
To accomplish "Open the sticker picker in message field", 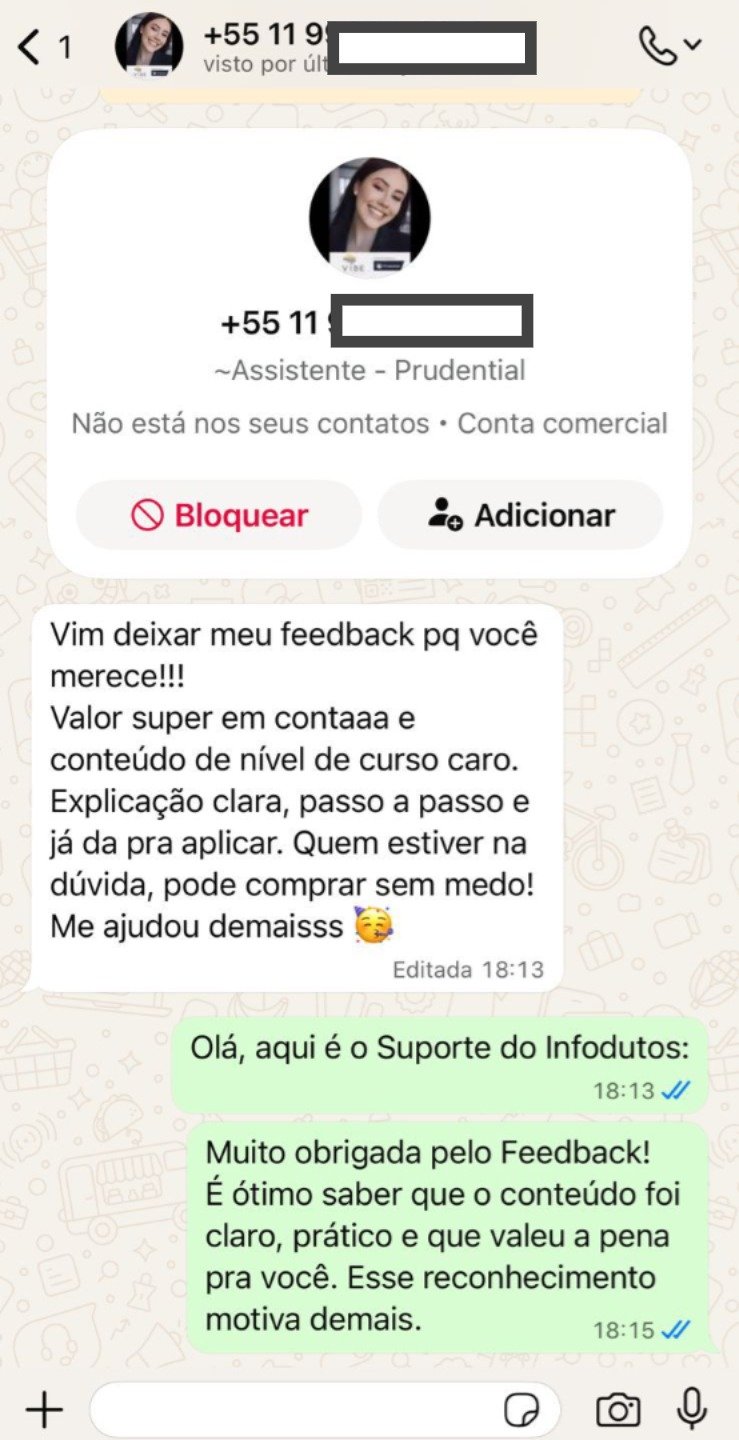I will pyautogui.click(x=521, y=1410).
